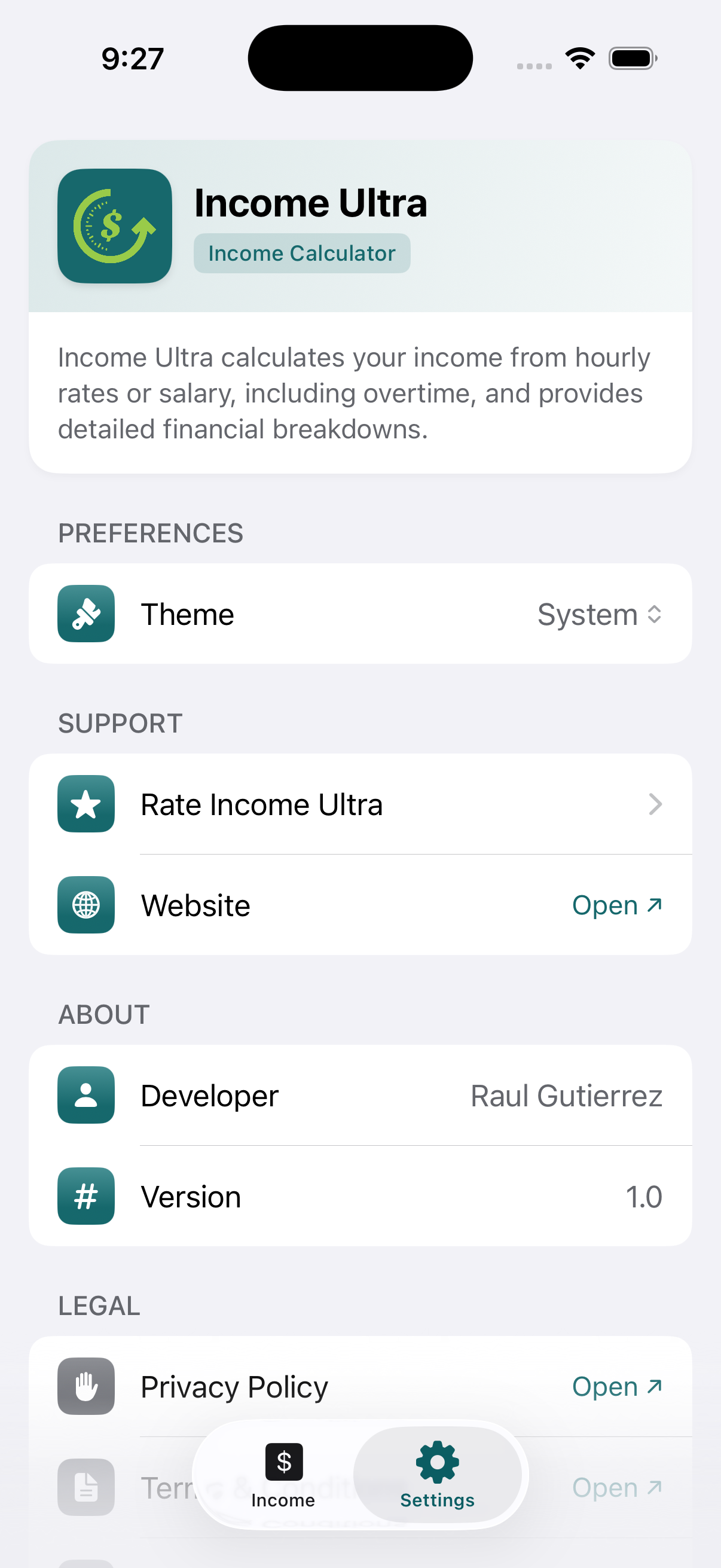Select the Settings tab

pos(437,1474)
